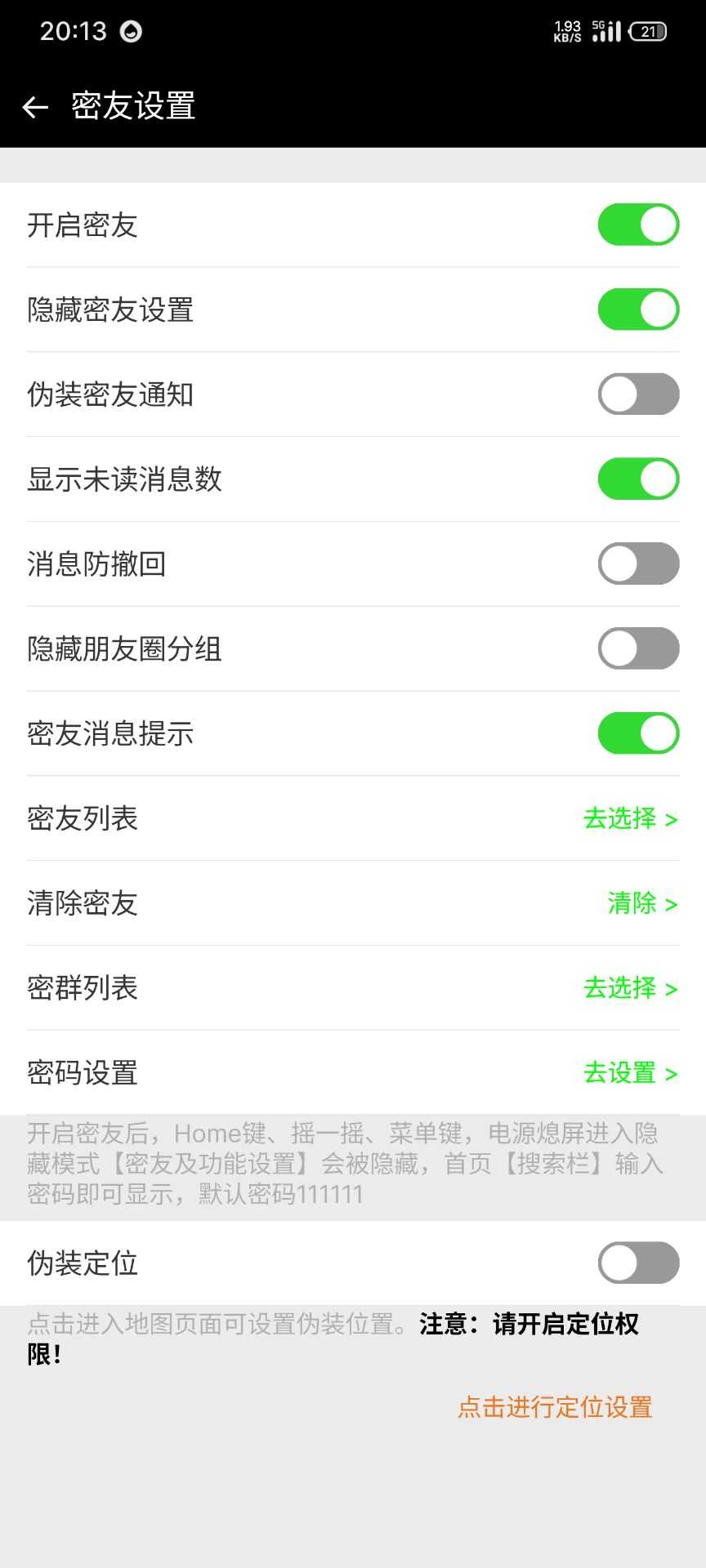The height and width of the screenshot is (1568, 706).
Task: Go back from 密友设置 screen
Action: click(x=35, y=107)
